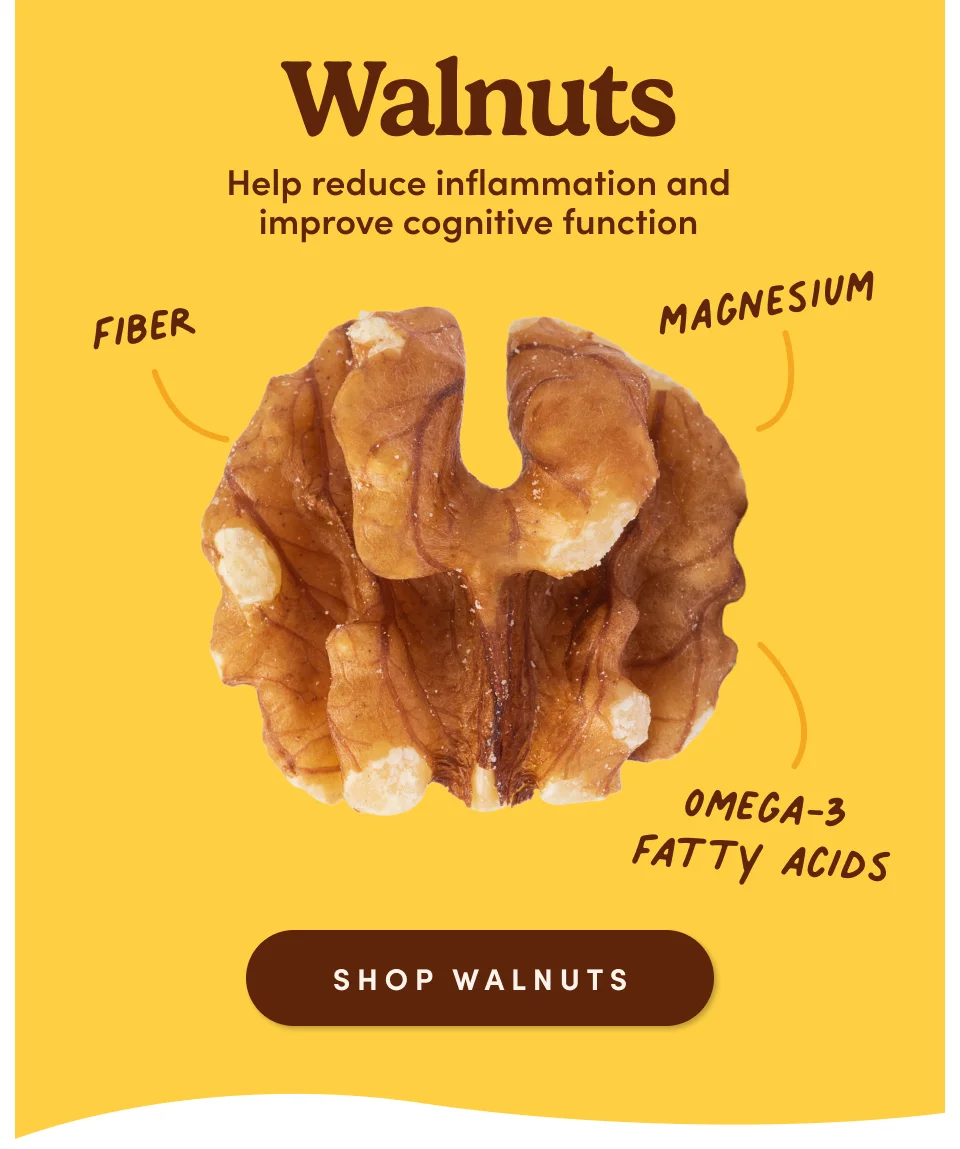This screenshot has height=1149, width=960.
Task: Click the Walnuts headline text
Action: 480,95
